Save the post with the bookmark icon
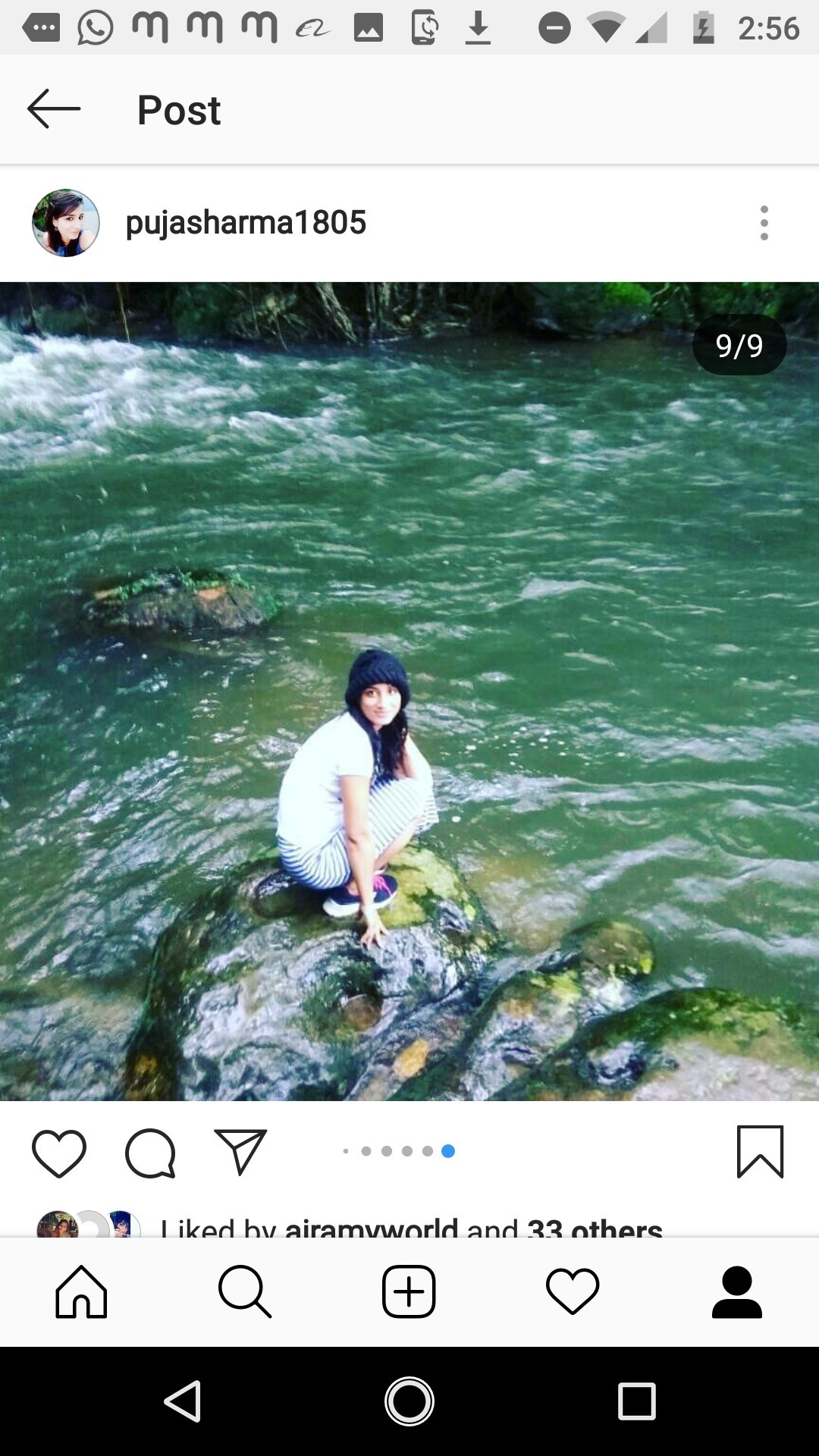This screenshot has width=819, height=1456. click(x=760, y=1152)
